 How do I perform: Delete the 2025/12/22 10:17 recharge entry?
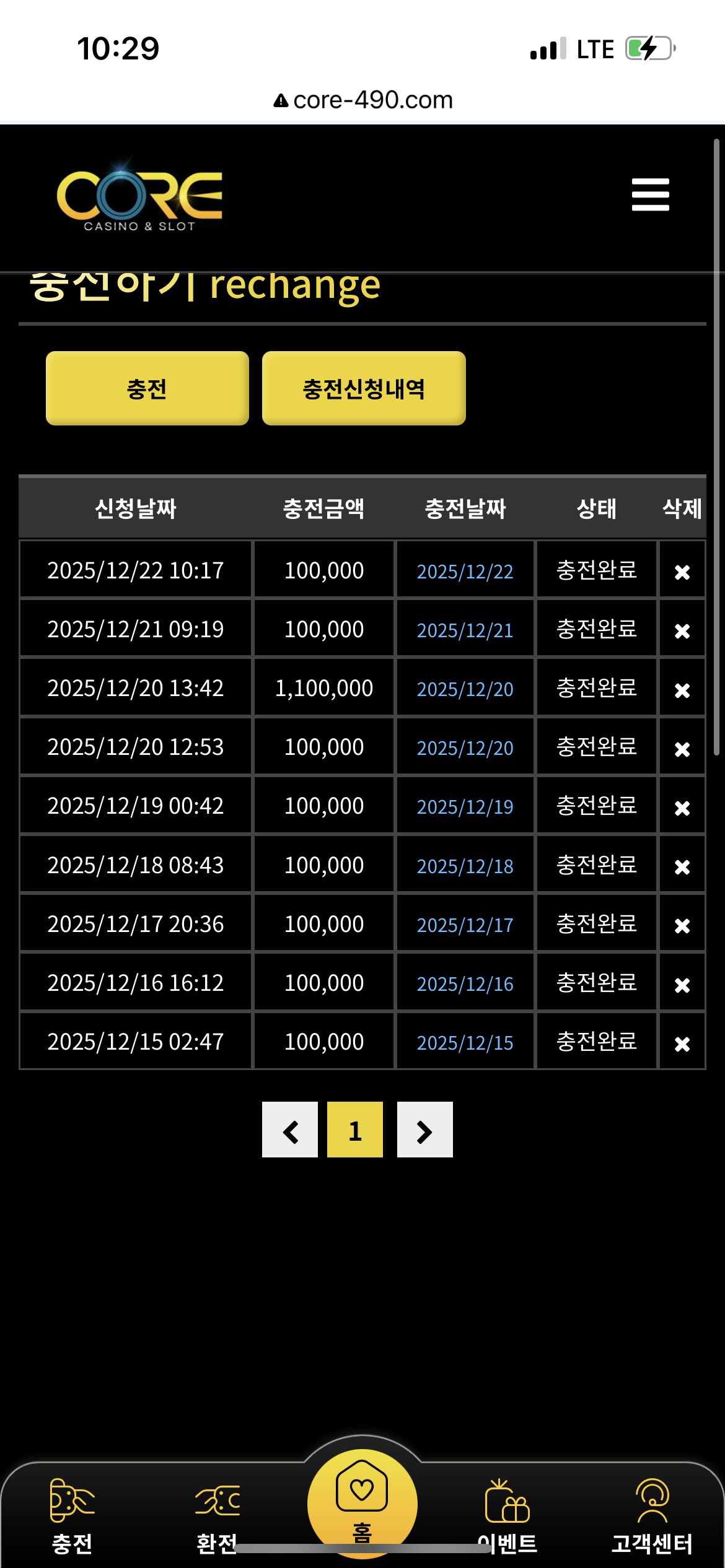[x=682, y=572]
